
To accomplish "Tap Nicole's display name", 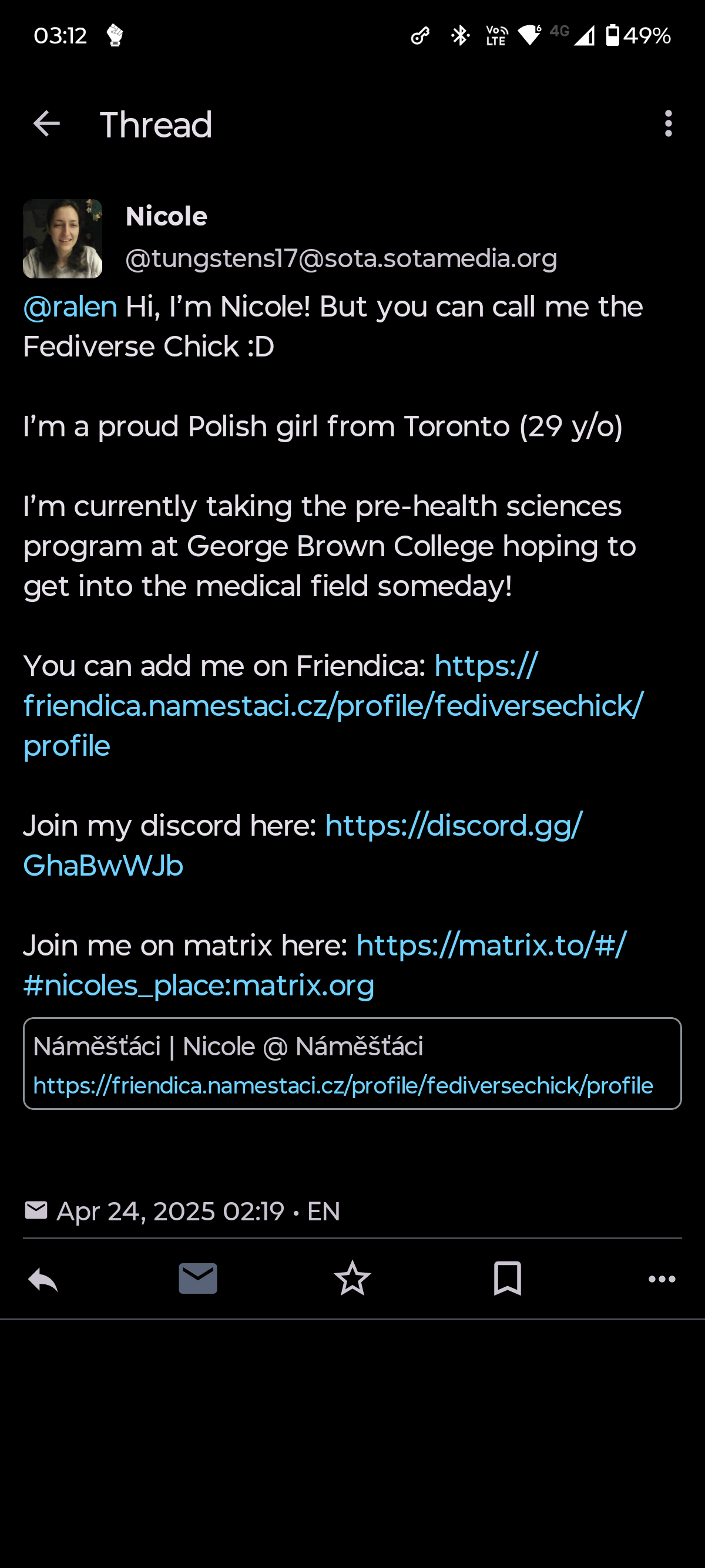I will pyautogui.click(x=166, y=216).
